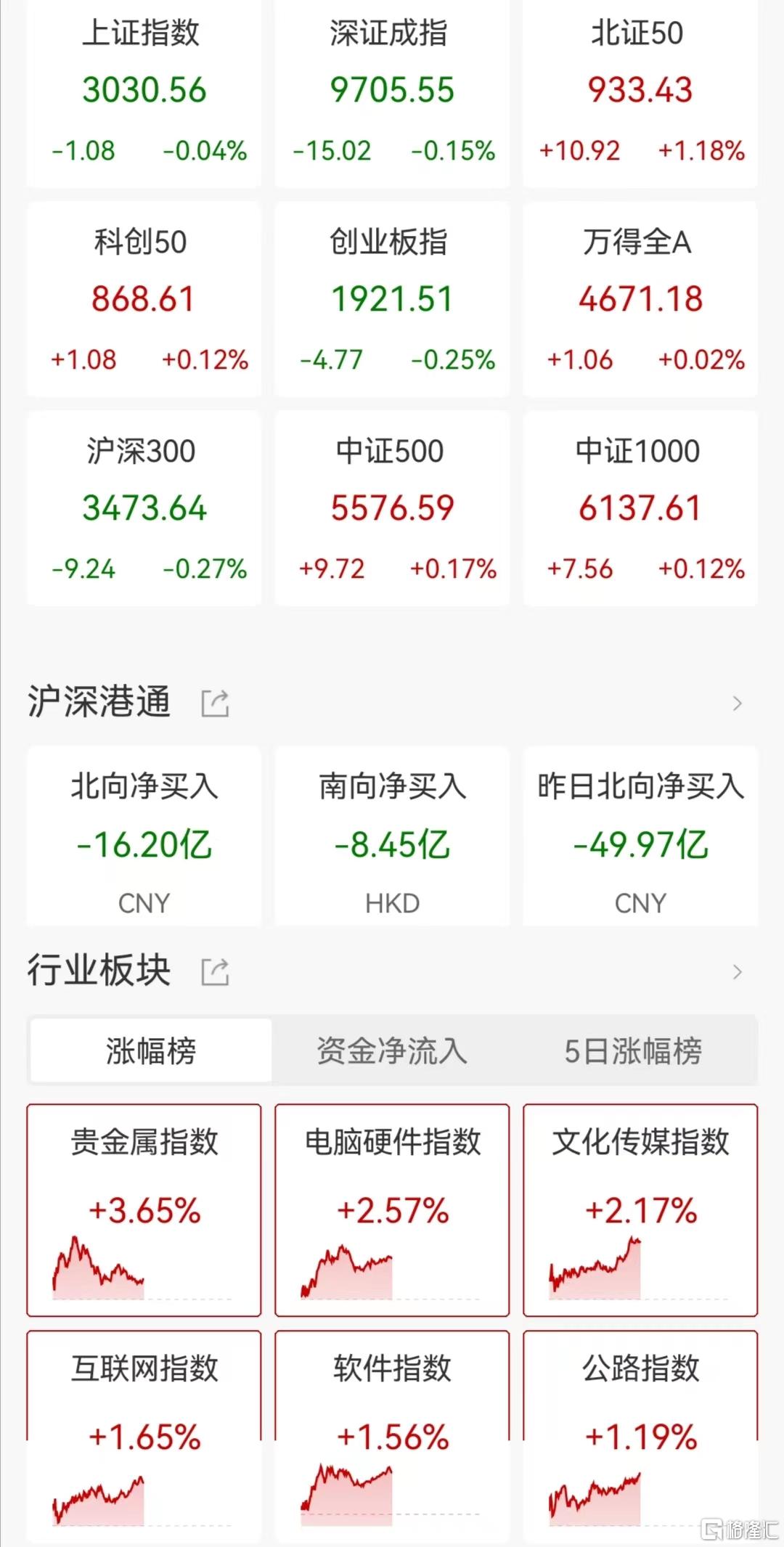The width and height of the screenshot is (784, 1547).
Task: Share the 沪深港通 section
Action: click(x=215, y=703)
